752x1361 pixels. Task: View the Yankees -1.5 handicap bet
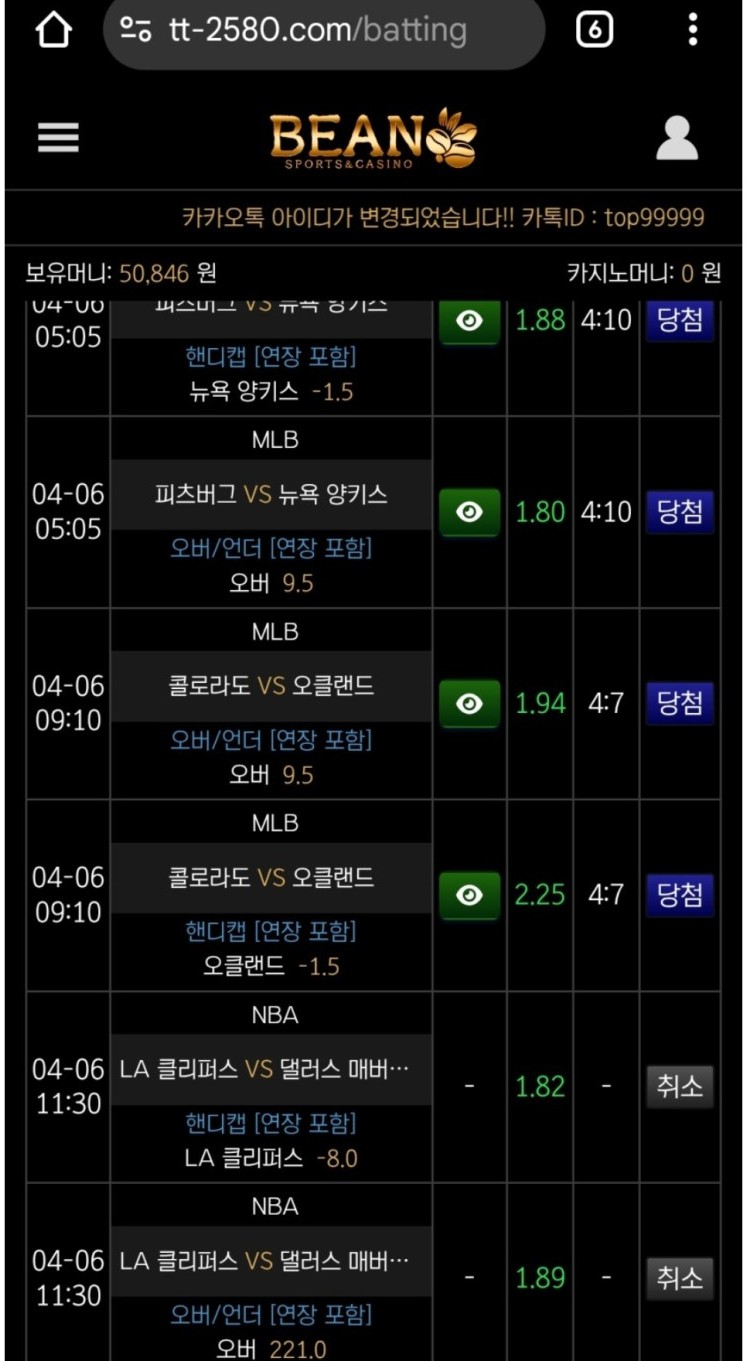tap(469, 321)
